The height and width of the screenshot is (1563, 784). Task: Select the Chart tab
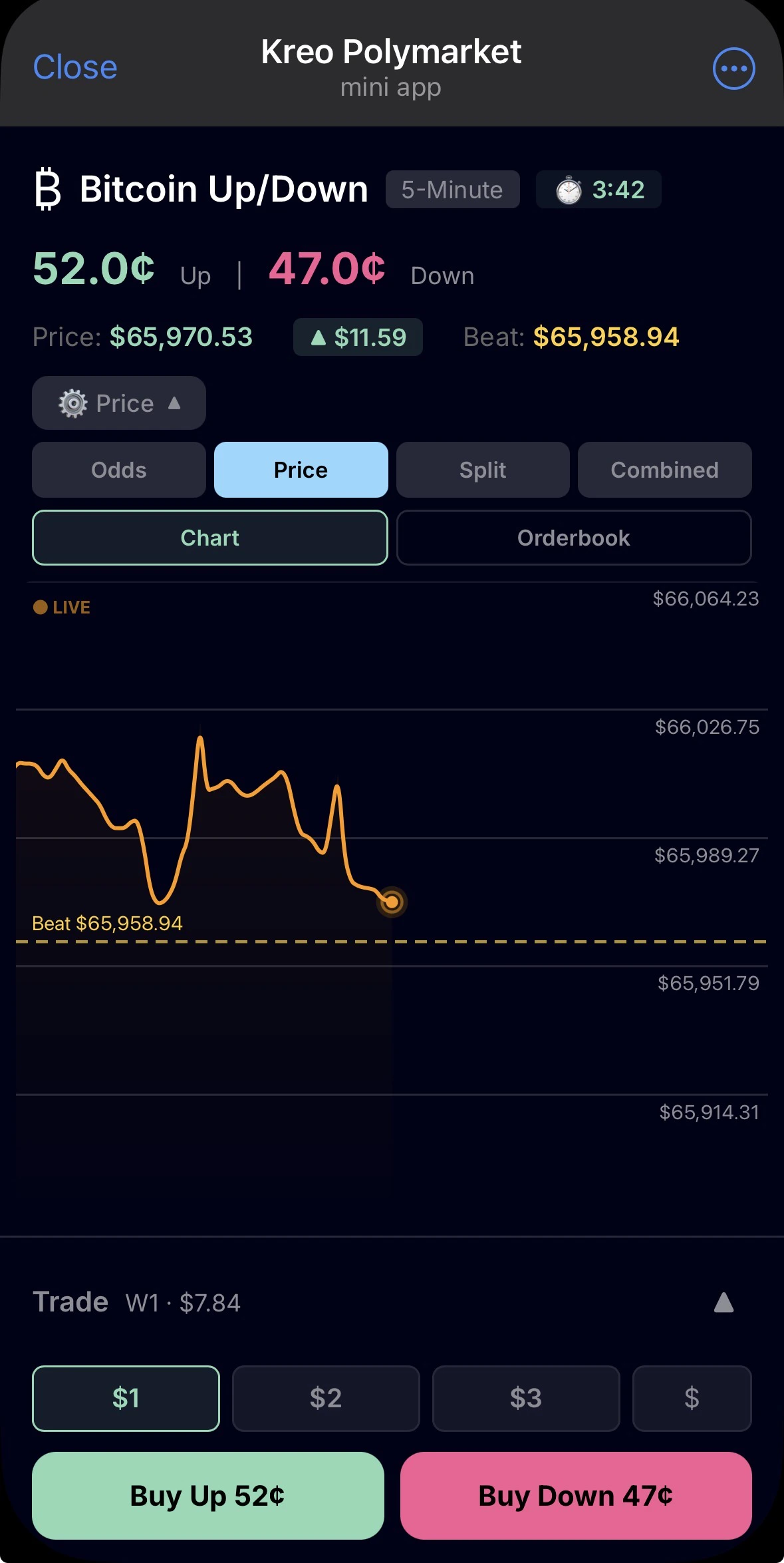click(x=209, y=538)
